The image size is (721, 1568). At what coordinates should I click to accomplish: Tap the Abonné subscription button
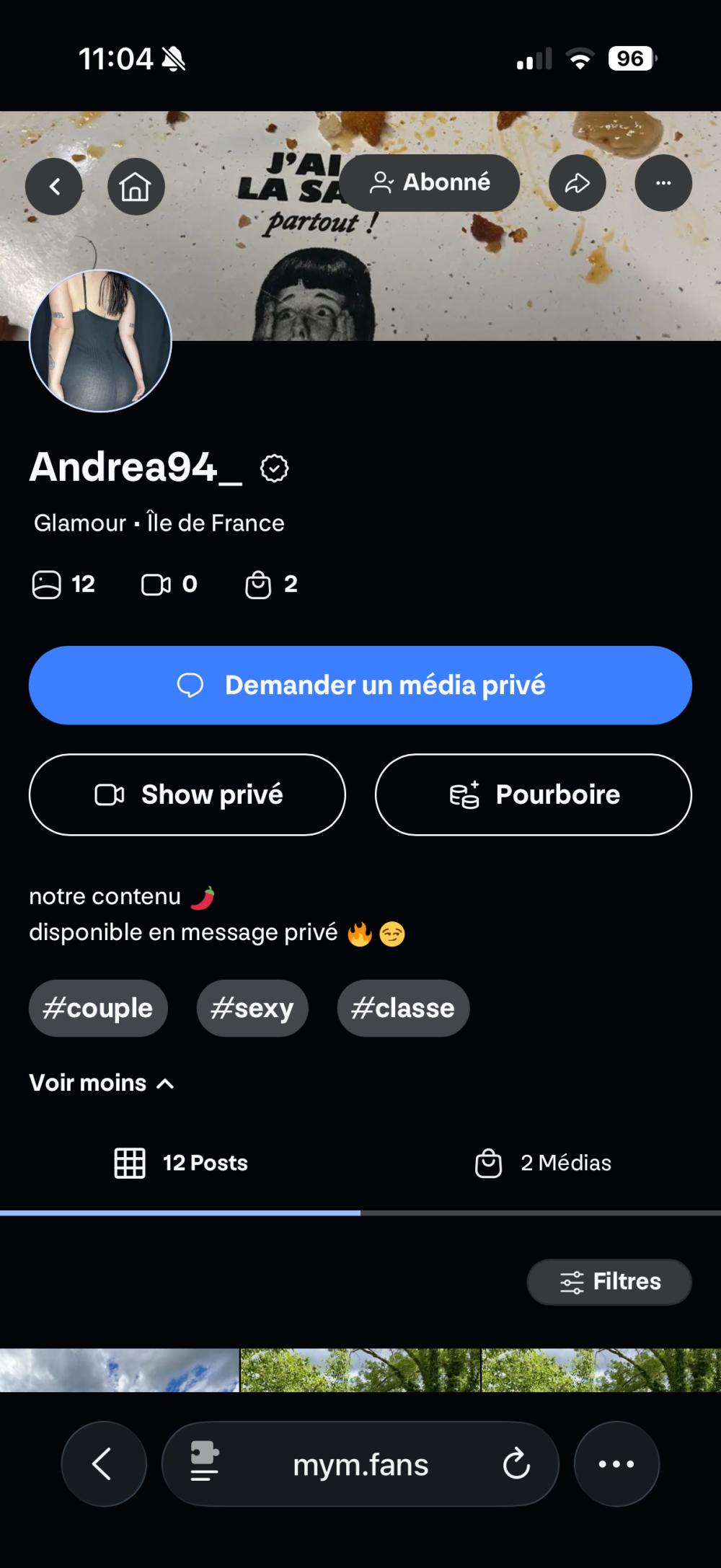coord(430,183)
